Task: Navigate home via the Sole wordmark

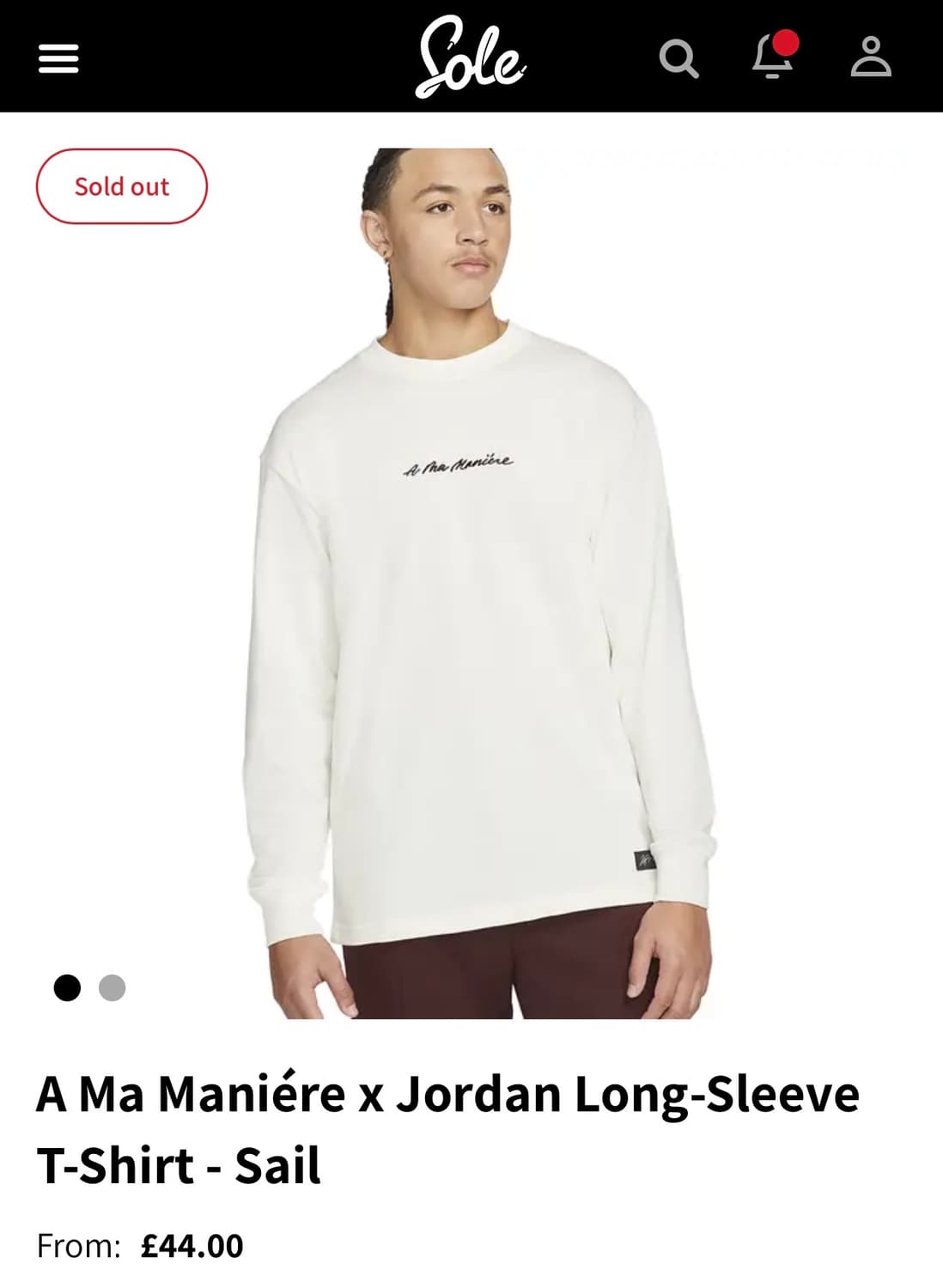Action: 472,58
